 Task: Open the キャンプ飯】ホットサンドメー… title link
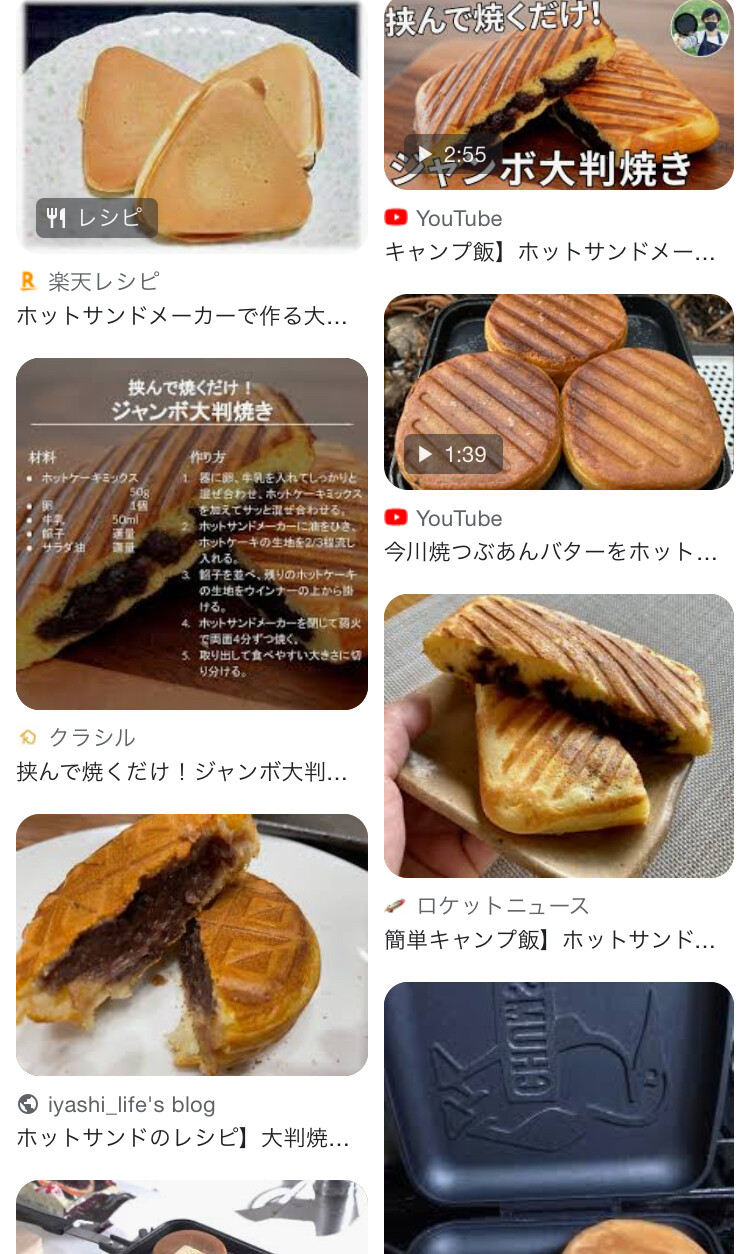(550, 251)
